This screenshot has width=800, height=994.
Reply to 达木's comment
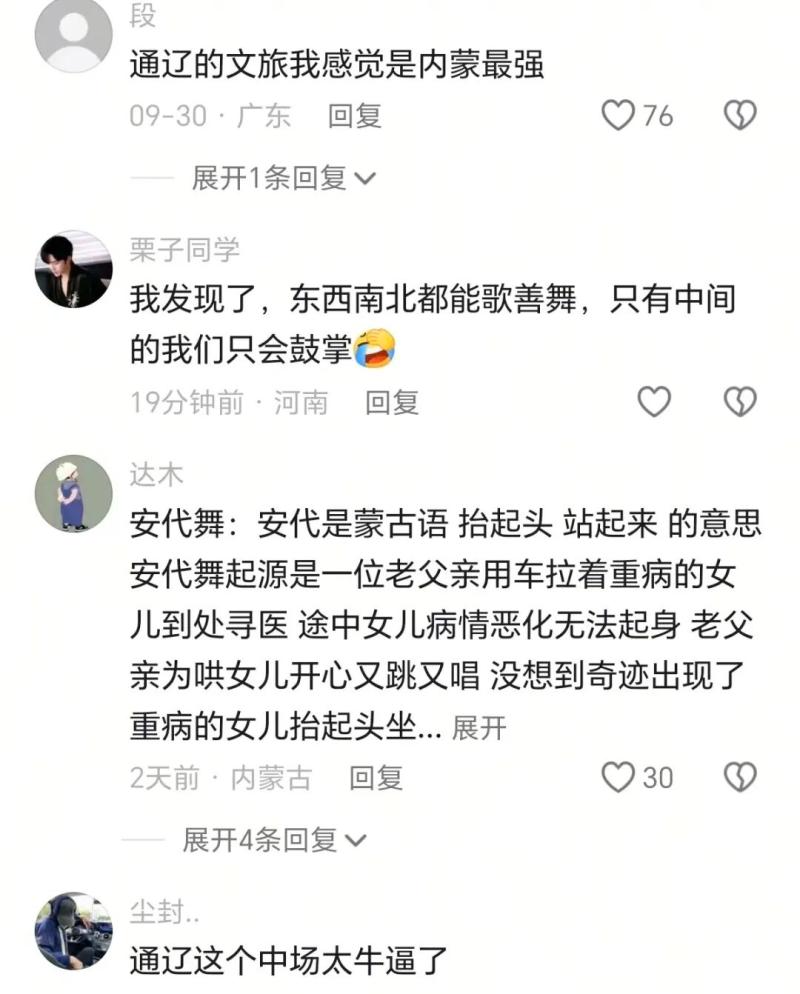[375, 777]
